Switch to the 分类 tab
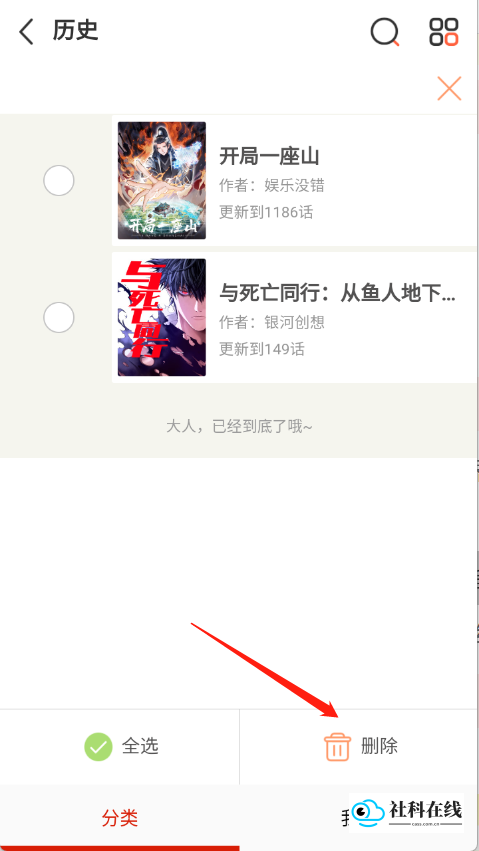Screen dimensions: 479x851 [120, 817]
